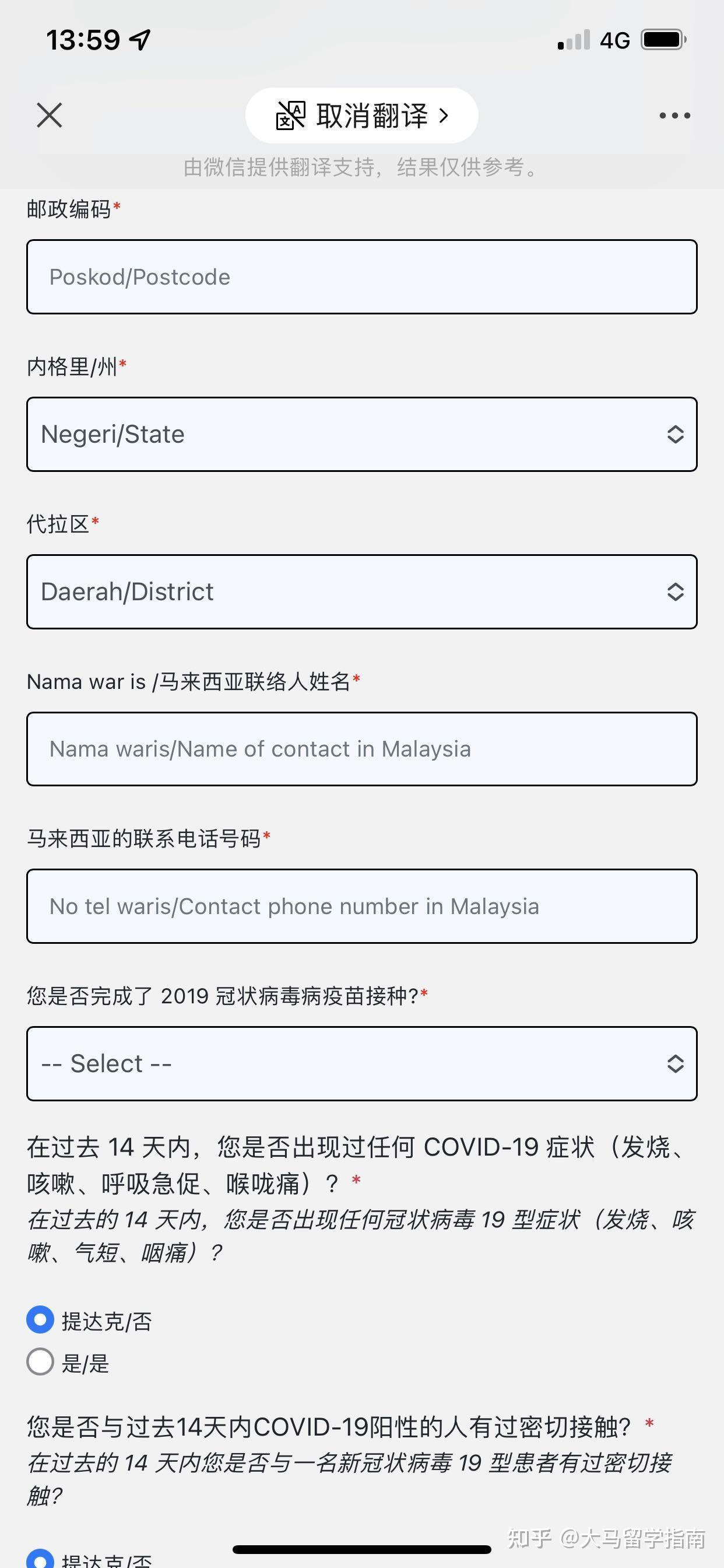Open the Daerah/District dropdown
The height and width of the screenshot is (1568, 724).
(x=361, y=591)
